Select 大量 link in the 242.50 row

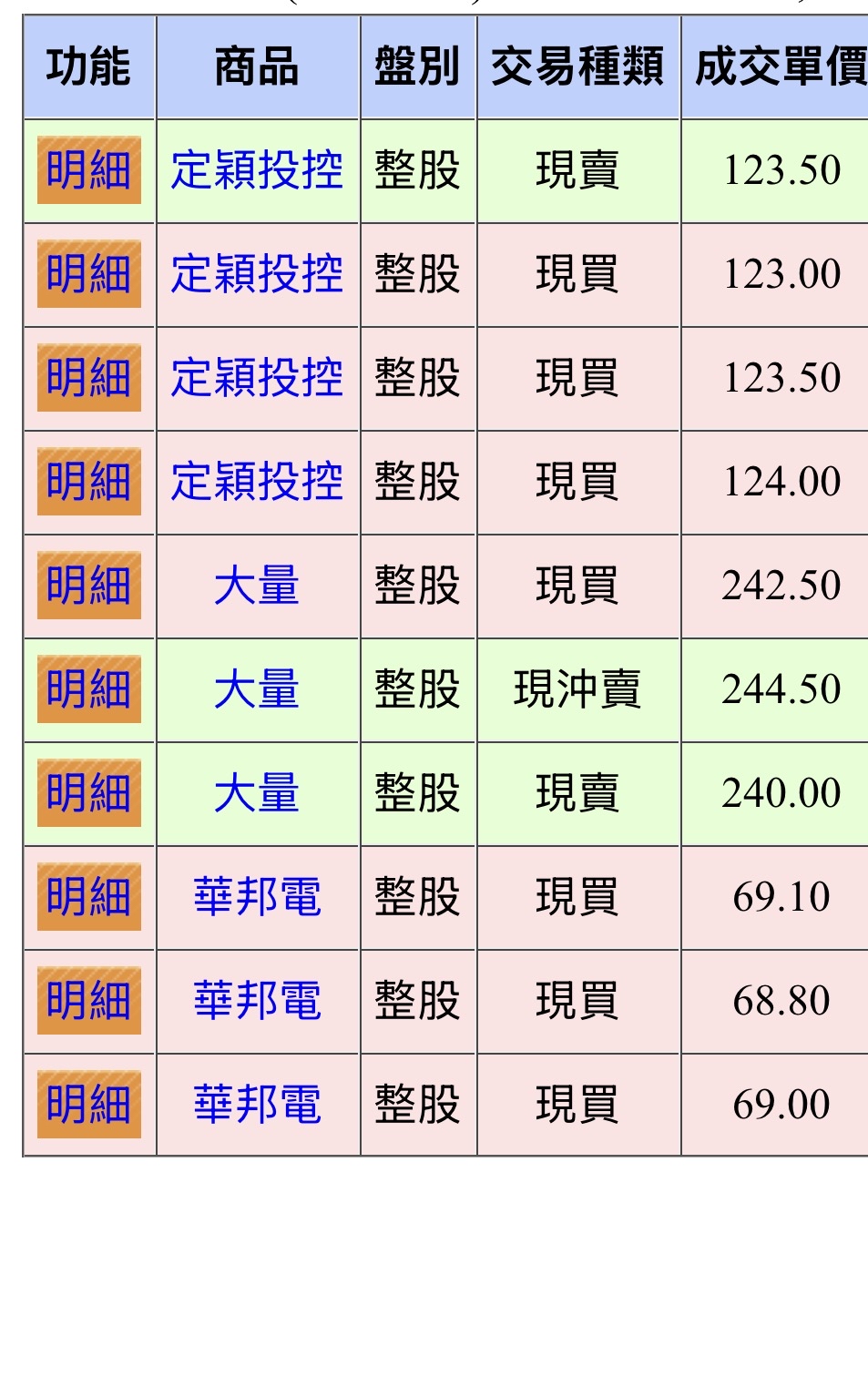pyautogui.click(x=258, y=586)
